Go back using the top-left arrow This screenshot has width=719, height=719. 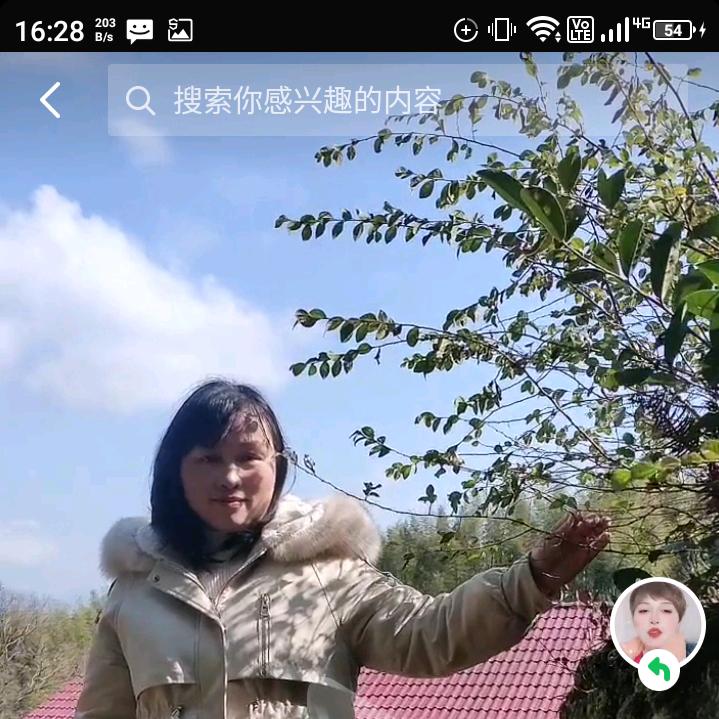point(50,100)
